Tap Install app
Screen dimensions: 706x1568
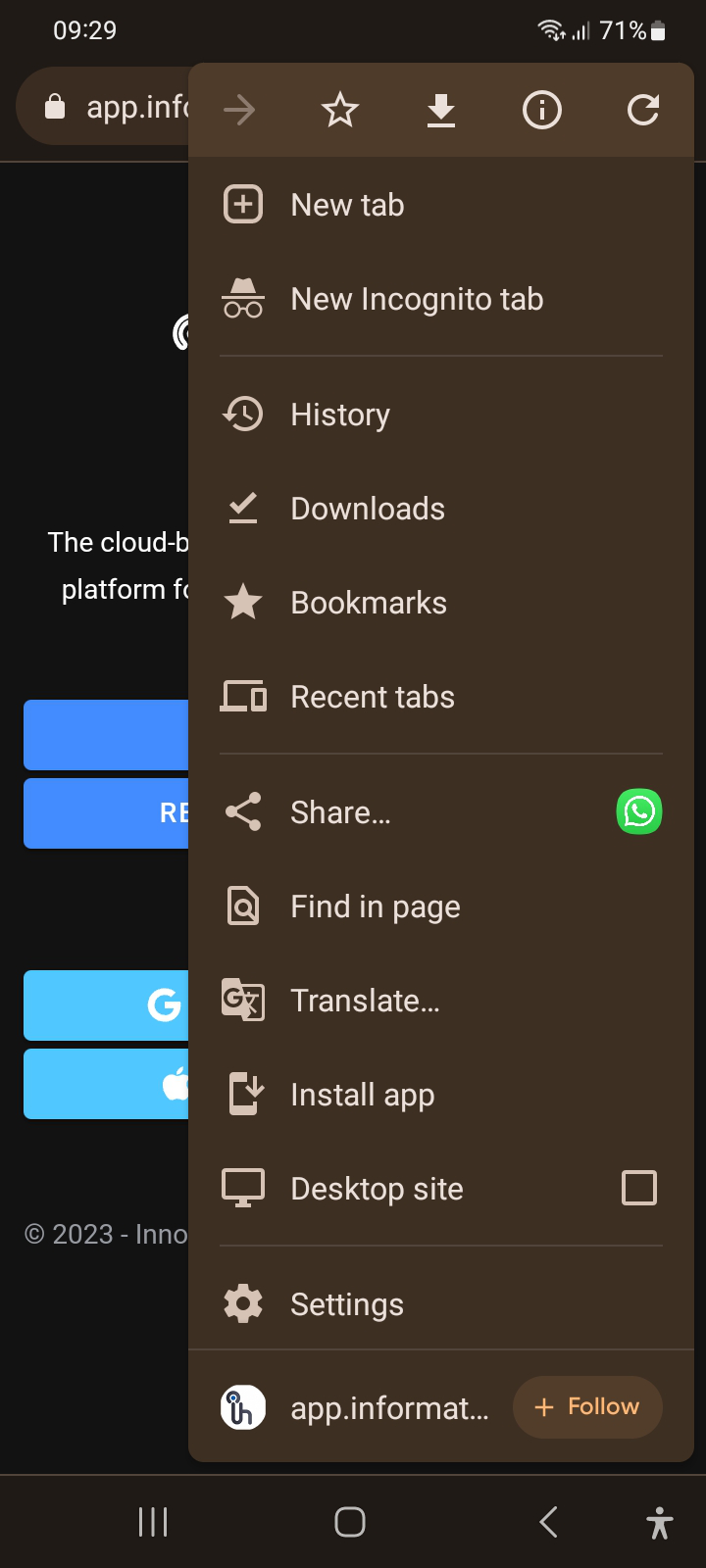point(362,1095)
